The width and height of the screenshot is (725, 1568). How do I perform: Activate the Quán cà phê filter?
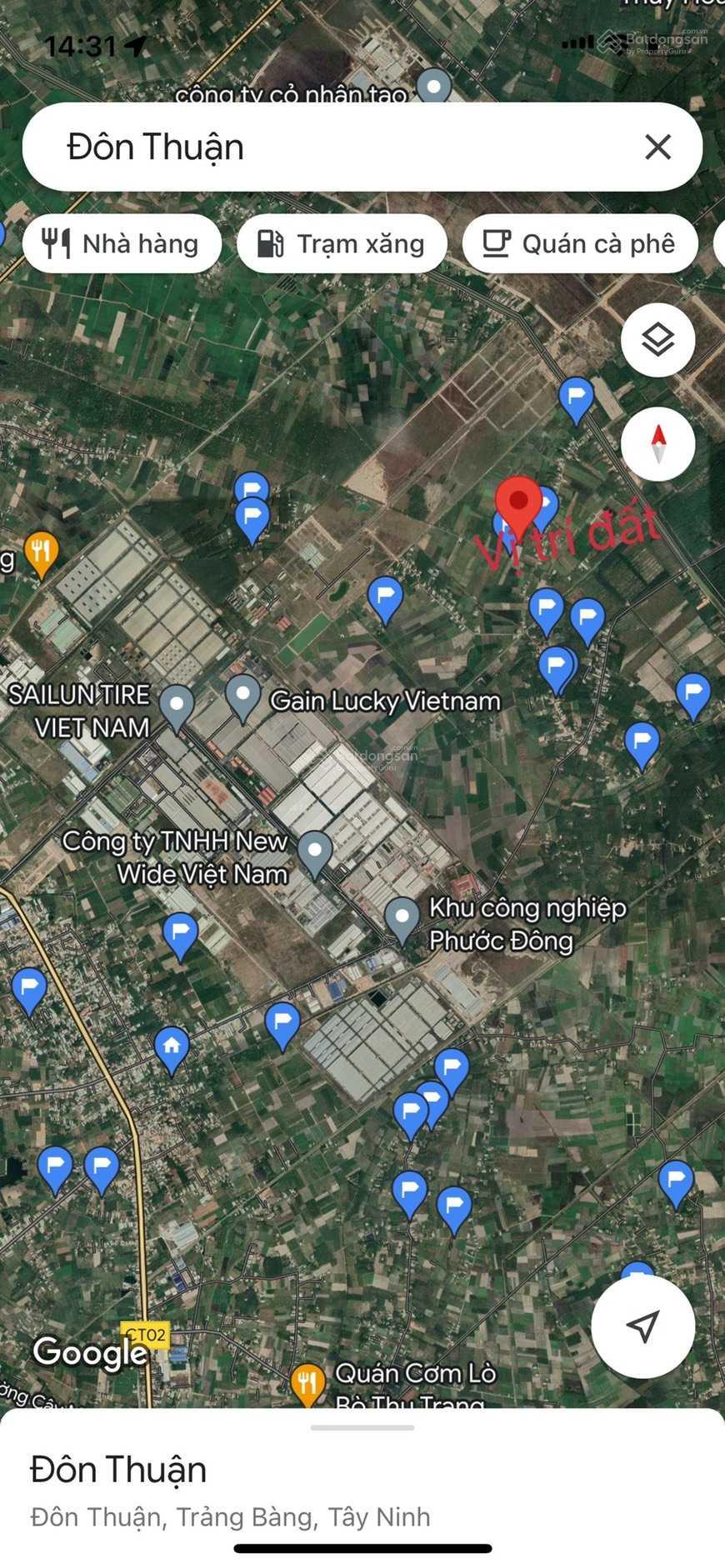(x=581, y=243)
